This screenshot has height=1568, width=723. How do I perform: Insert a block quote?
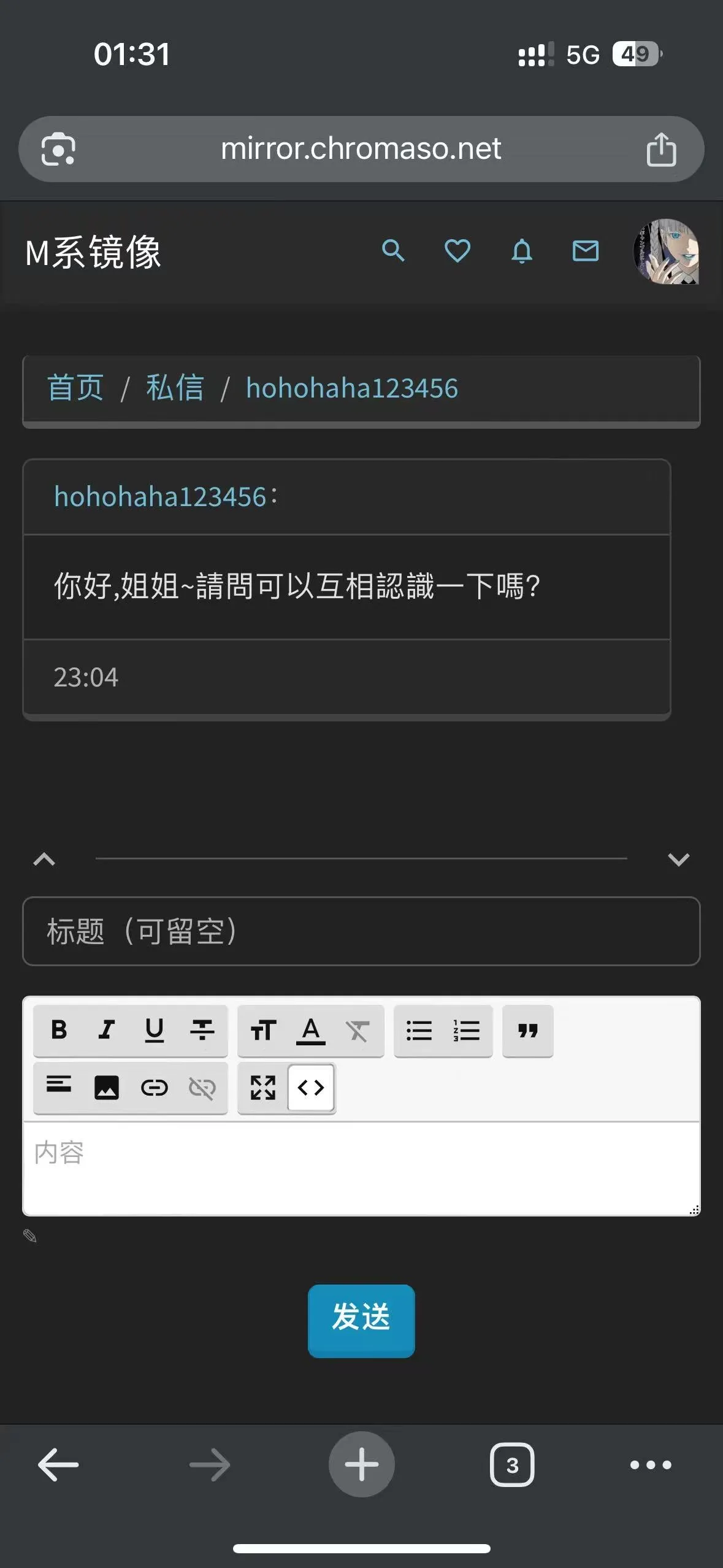pyautogui.click(x=528, y=1030)
